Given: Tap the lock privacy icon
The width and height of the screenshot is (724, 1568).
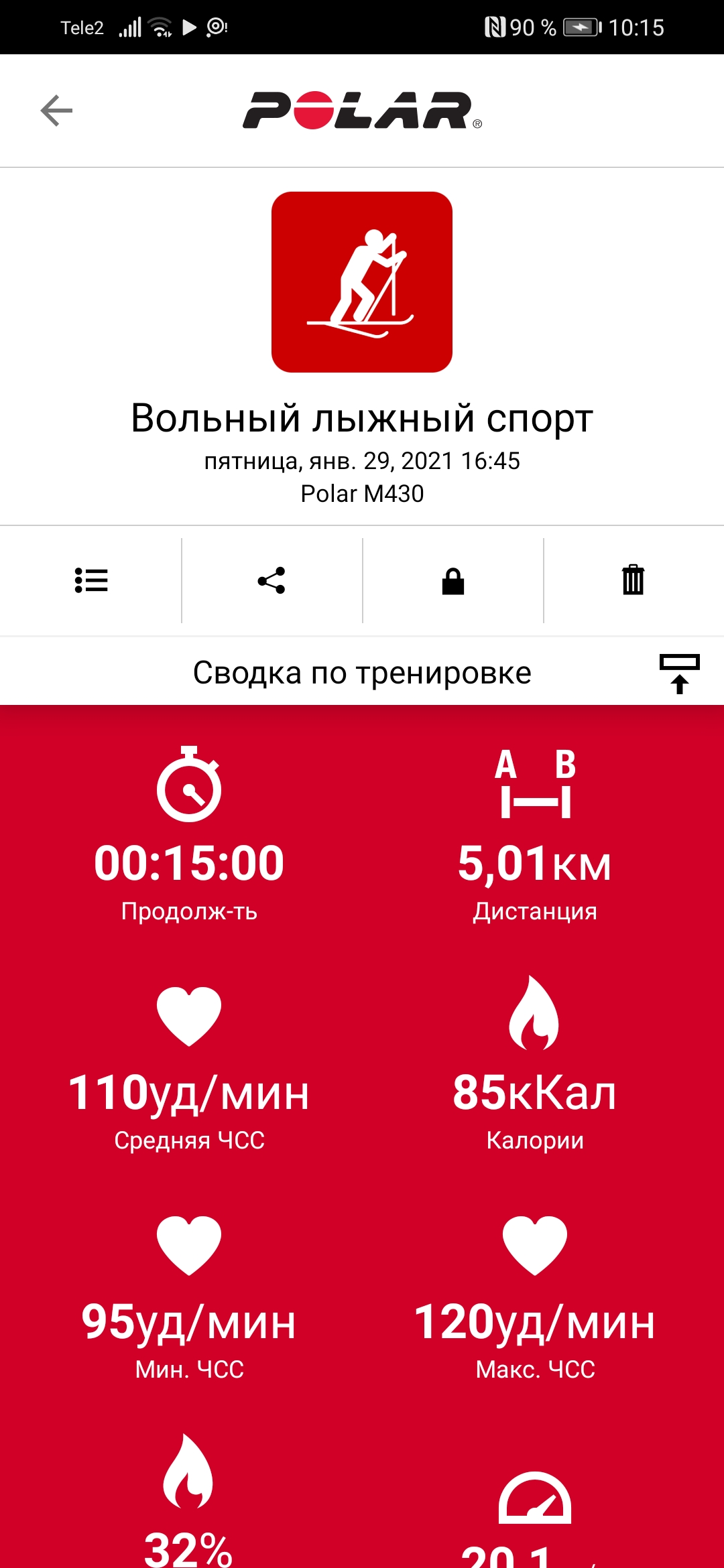Looking at the screenshot, I should pyautogui.click(x=453, y=580).
